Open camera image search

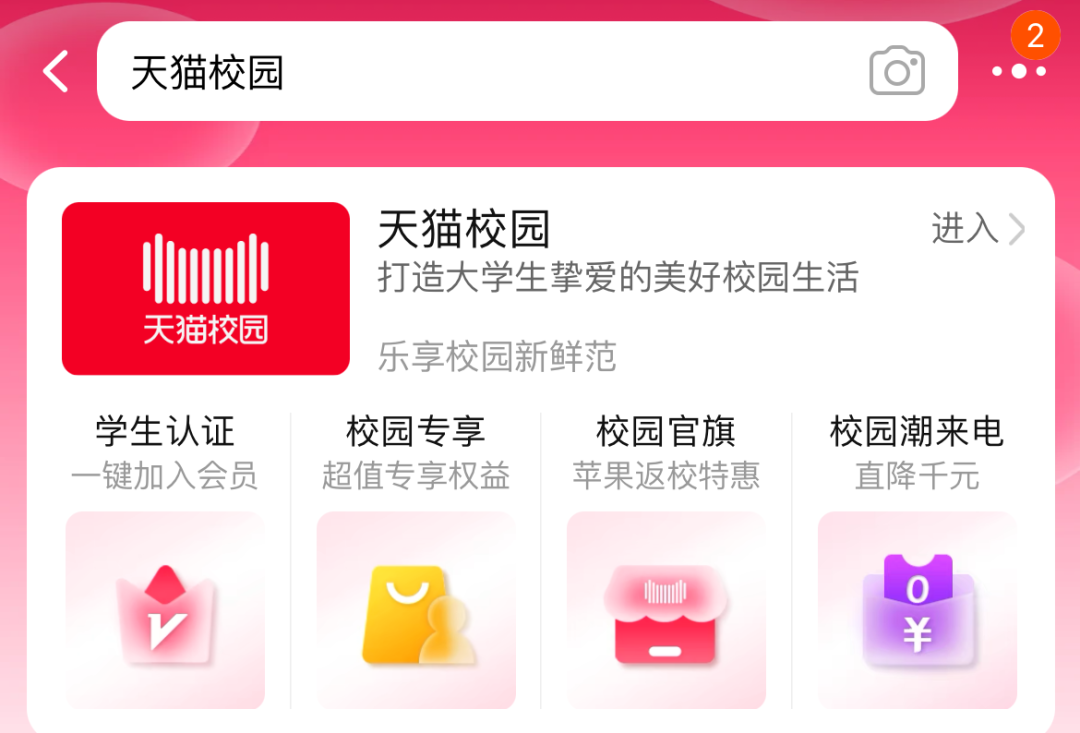897,72
